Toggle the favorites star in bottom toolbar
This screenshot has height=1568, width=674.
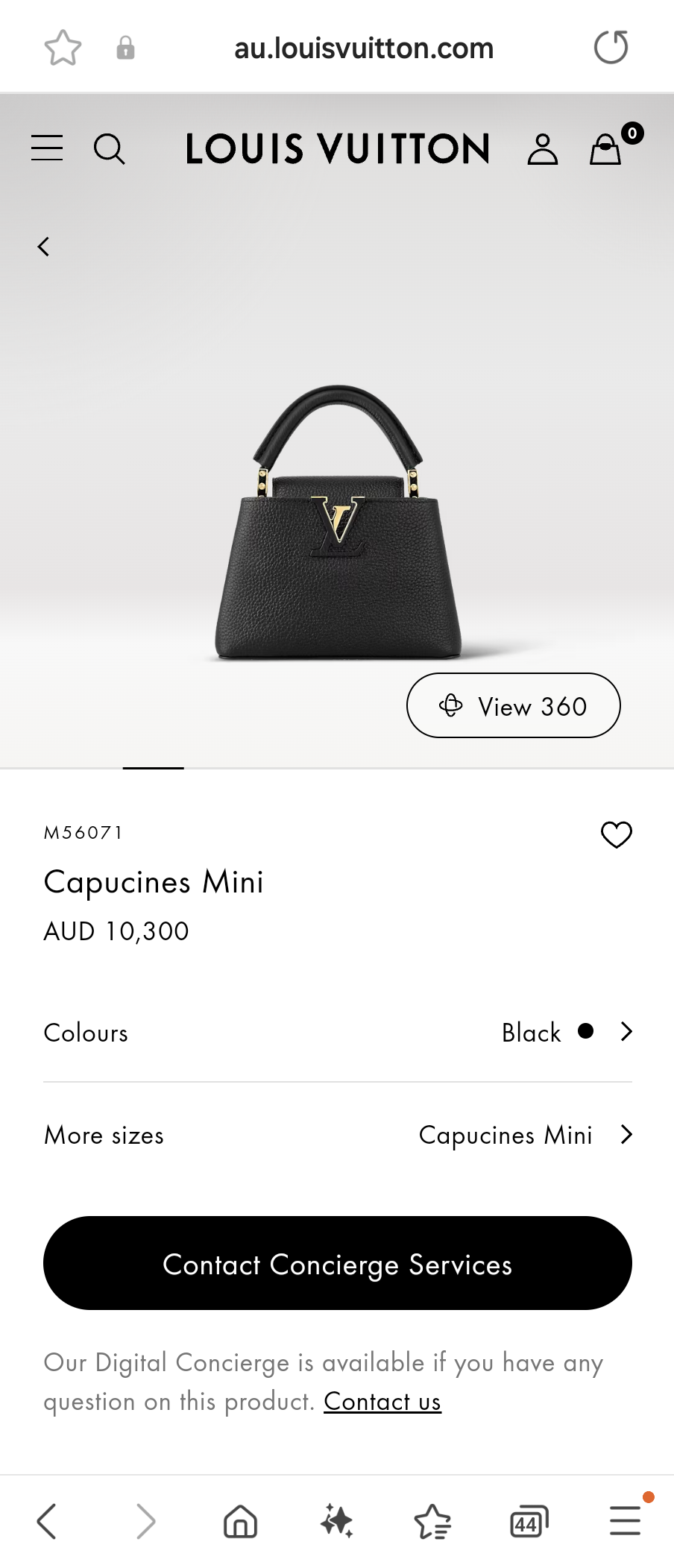(432, 1522)
